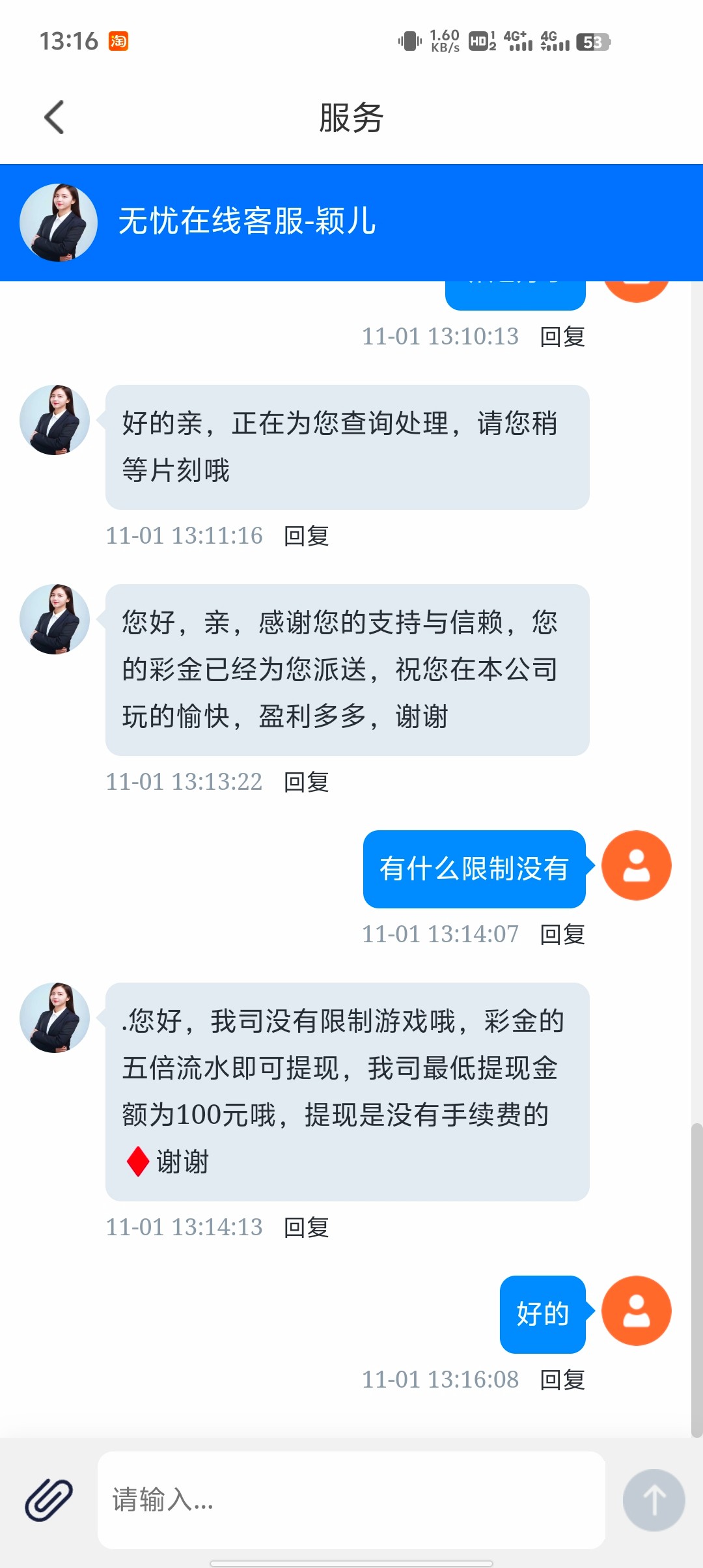Screen dimensions: 703x1568
Task: Reply to the 13:14:13 message
Action: point(306,1227)
